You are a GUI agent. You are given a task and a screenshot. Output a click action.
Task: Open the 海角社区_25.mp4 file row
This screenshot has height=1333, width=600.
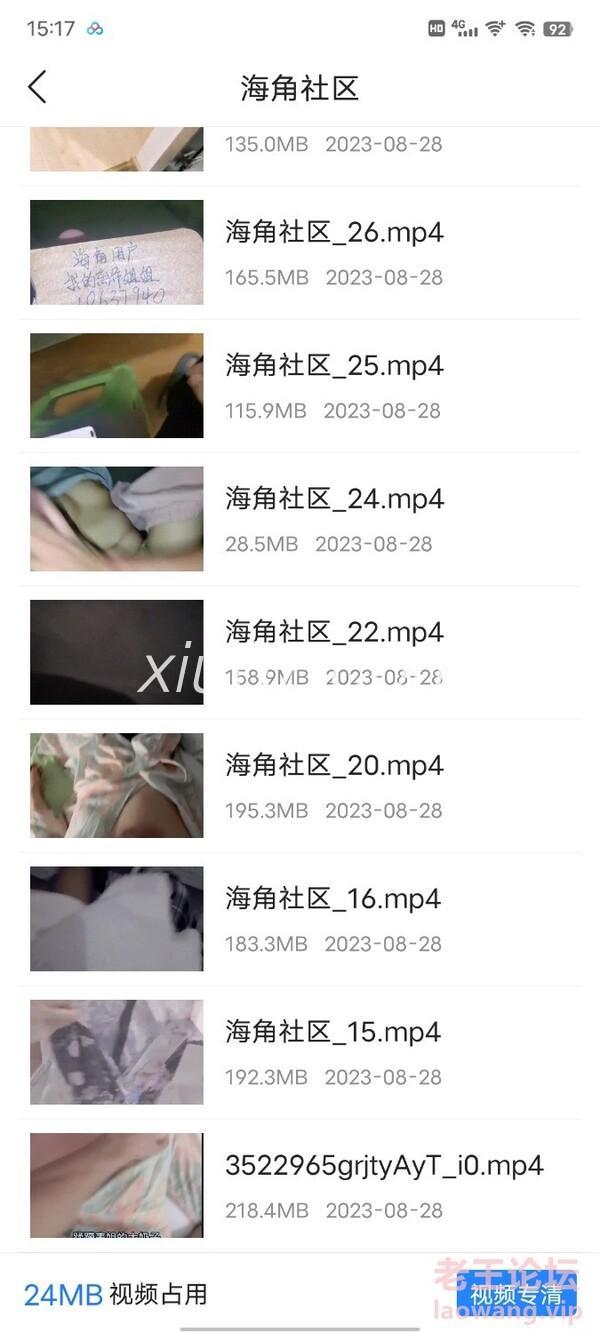pos(334,385)
